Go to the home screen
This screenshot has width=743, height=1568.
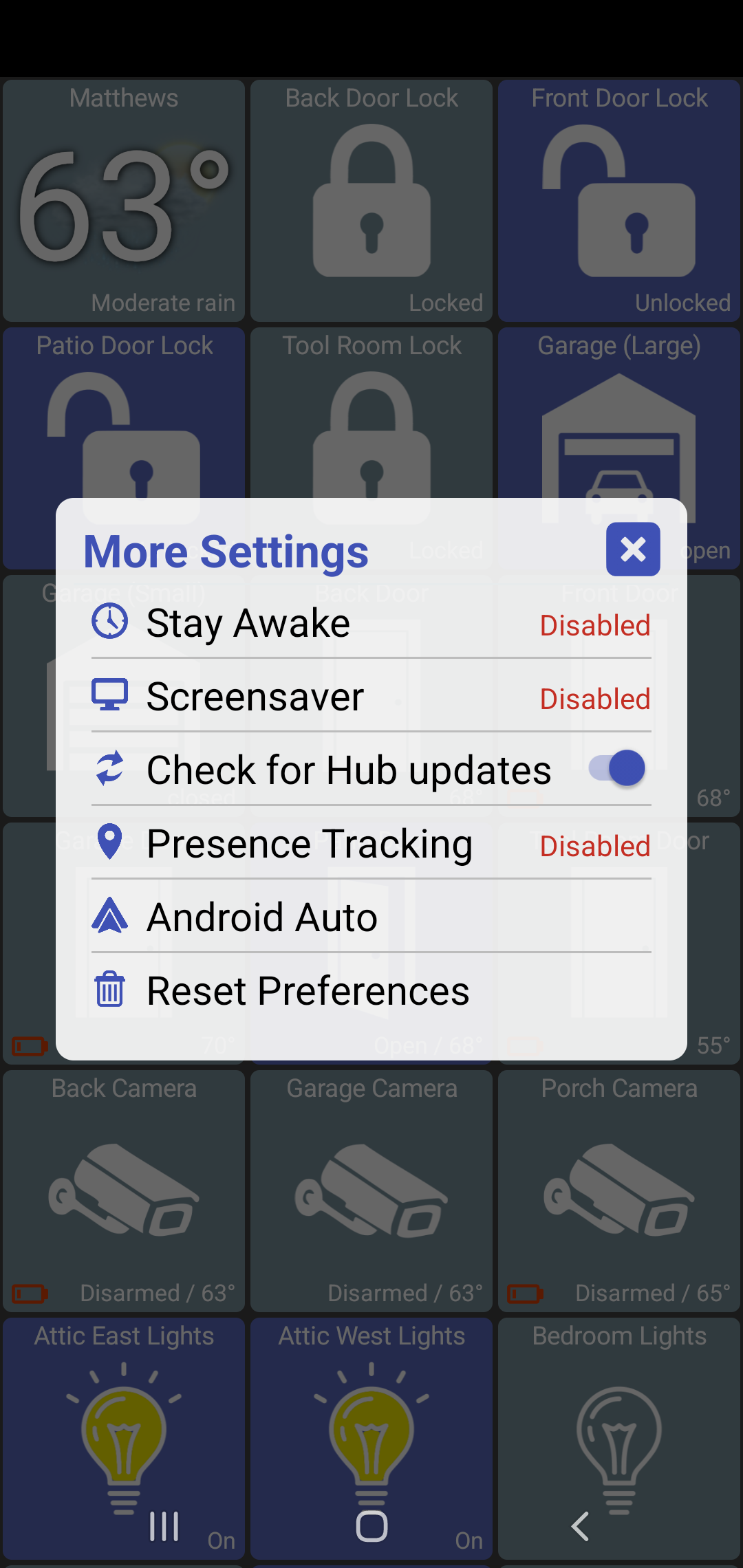(371, 1526)
